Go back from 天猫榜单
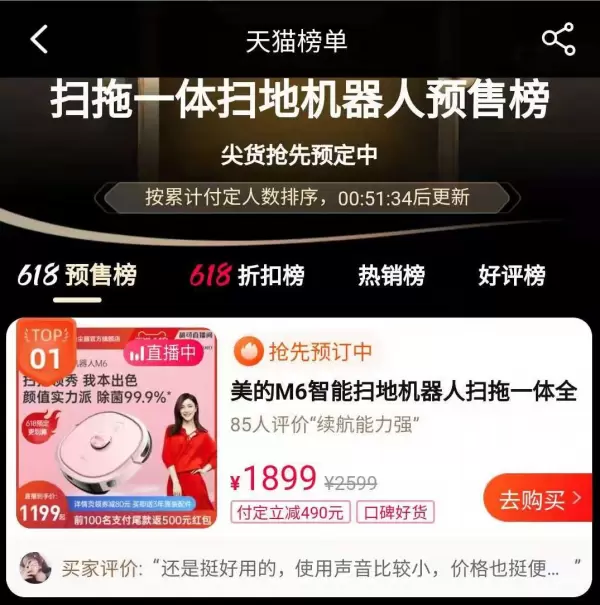Image resolution: width=600 pixels, height=605 pixels. 39,40
